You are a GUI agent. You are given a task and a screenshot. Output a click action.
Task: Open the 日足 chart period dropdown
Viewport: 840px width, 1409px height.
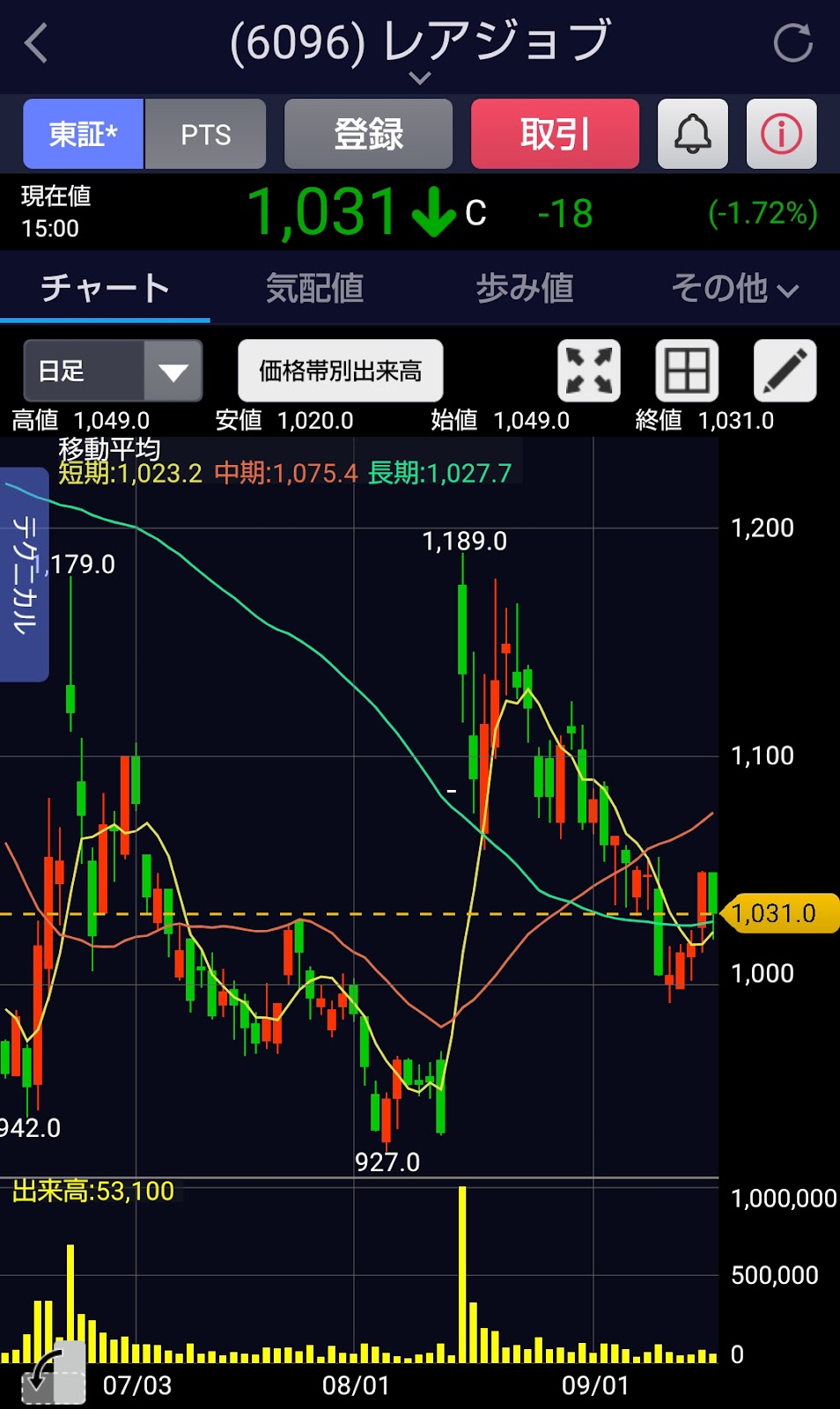[x=113, y=371]
